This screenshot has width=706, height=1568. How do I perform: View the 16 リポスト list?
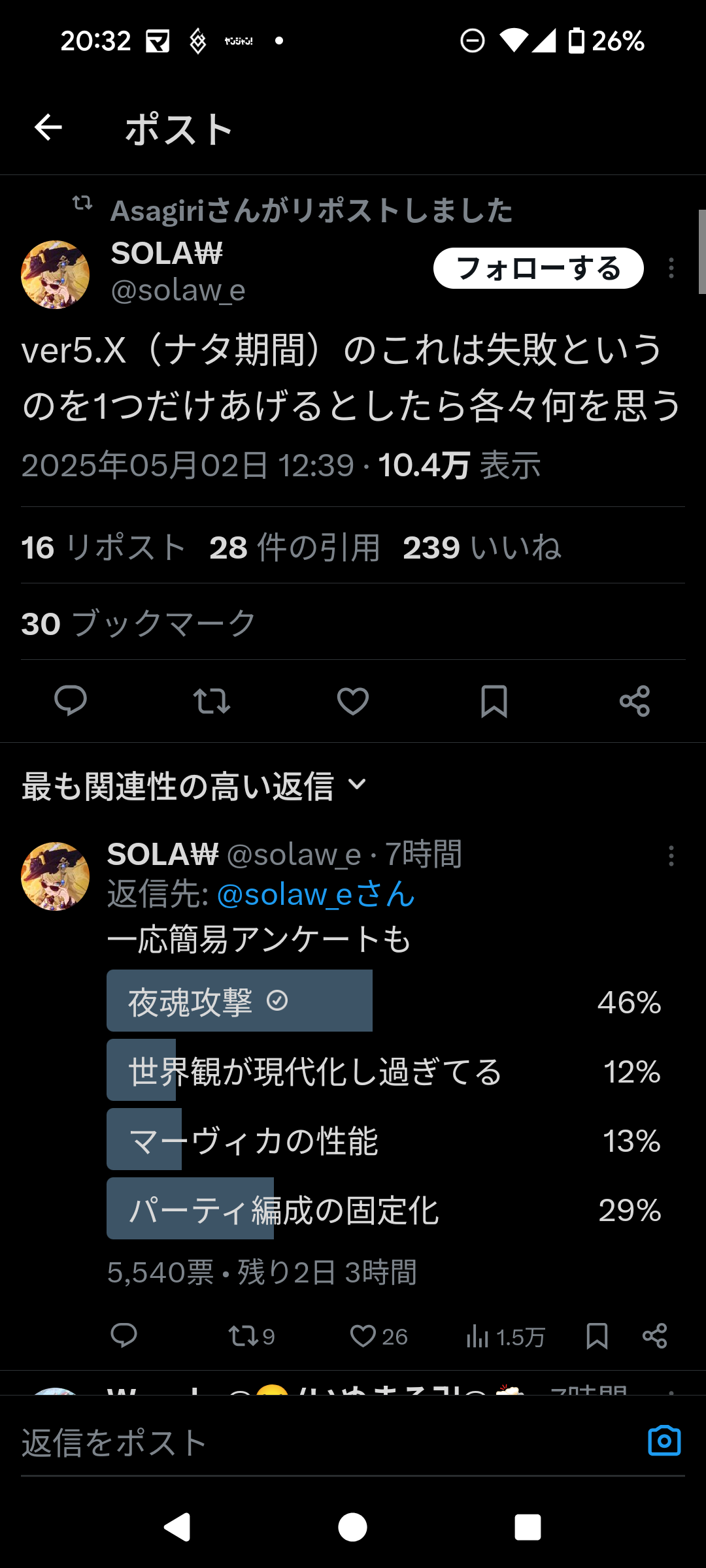104,547
